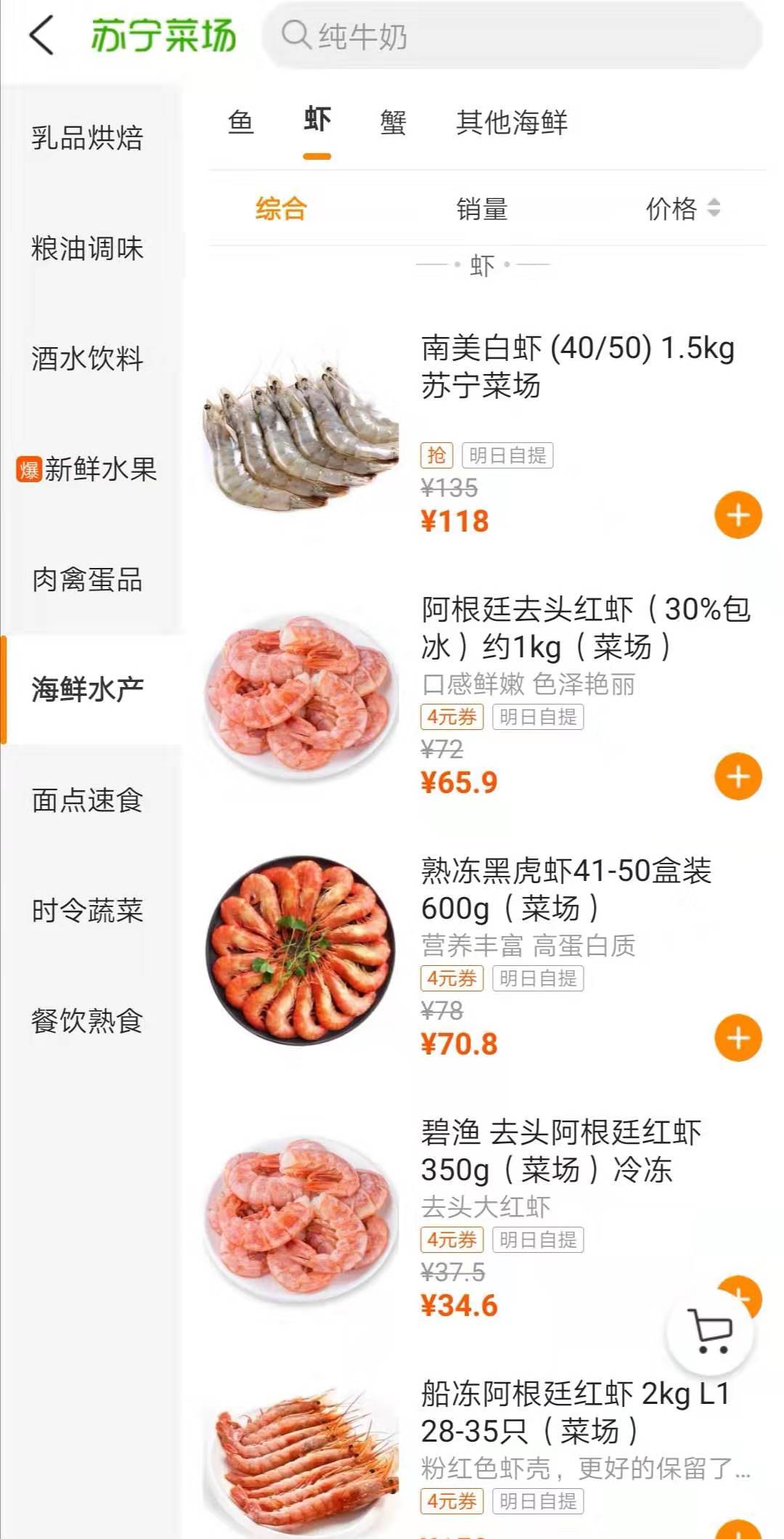784x1539 pixels.
Task: Open the 餐饮熟食 category
Action: tap(87, 1021)
